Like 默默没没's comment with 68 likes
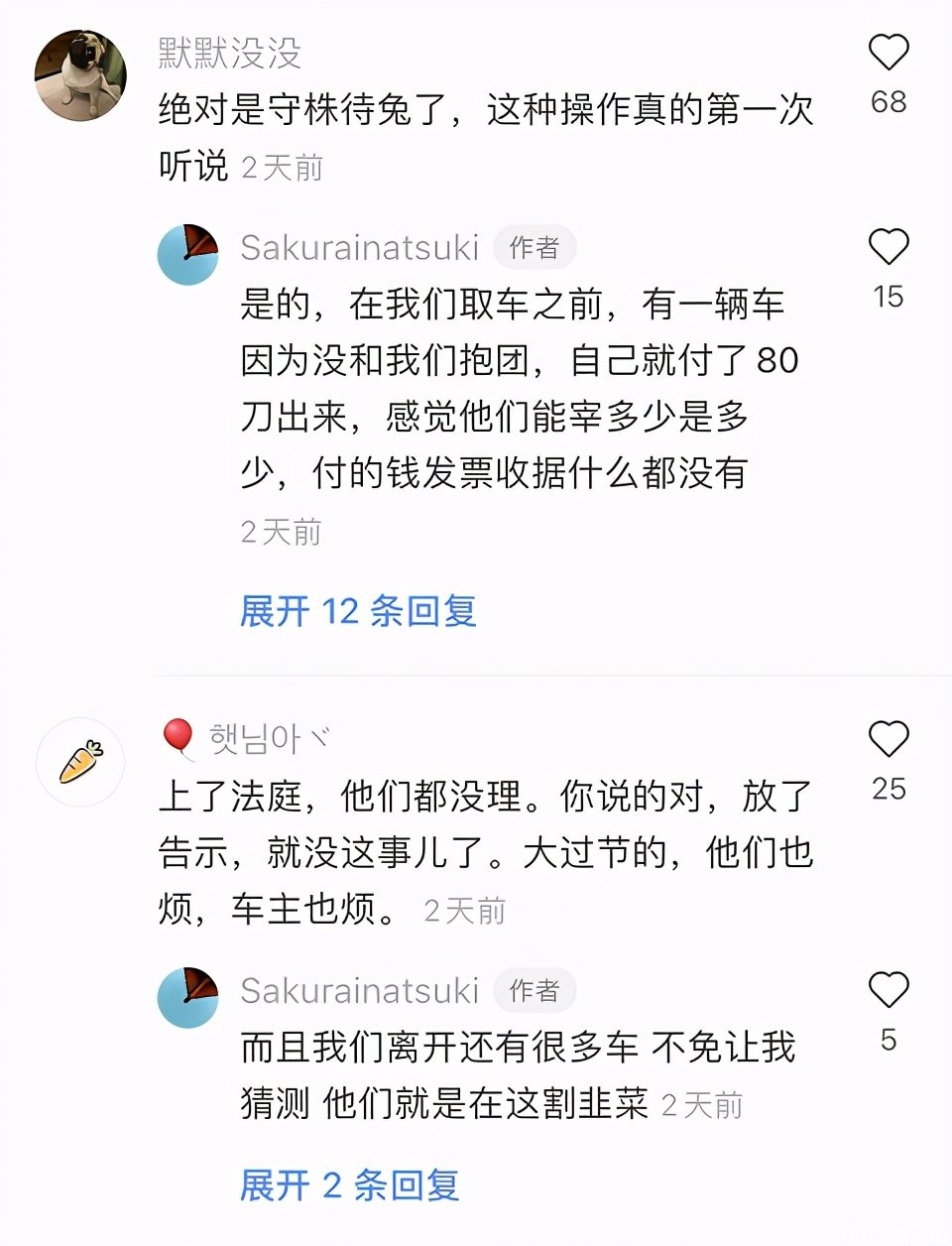Image resolution: width=952 pixels, height=1246 pixels. tap(888, 53)
